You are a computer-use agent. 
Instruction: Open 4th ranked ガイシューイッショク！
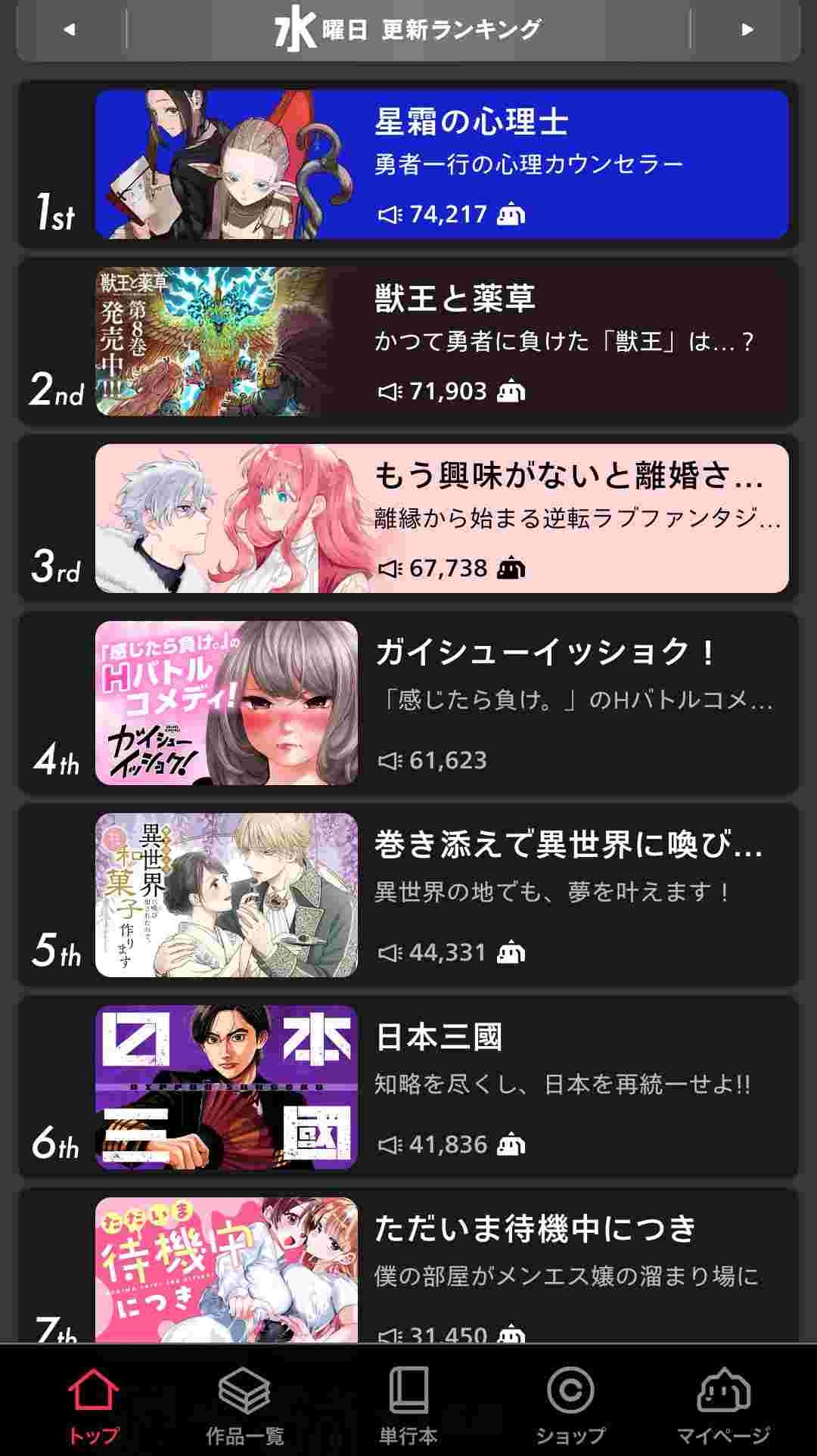click(442, 703)
